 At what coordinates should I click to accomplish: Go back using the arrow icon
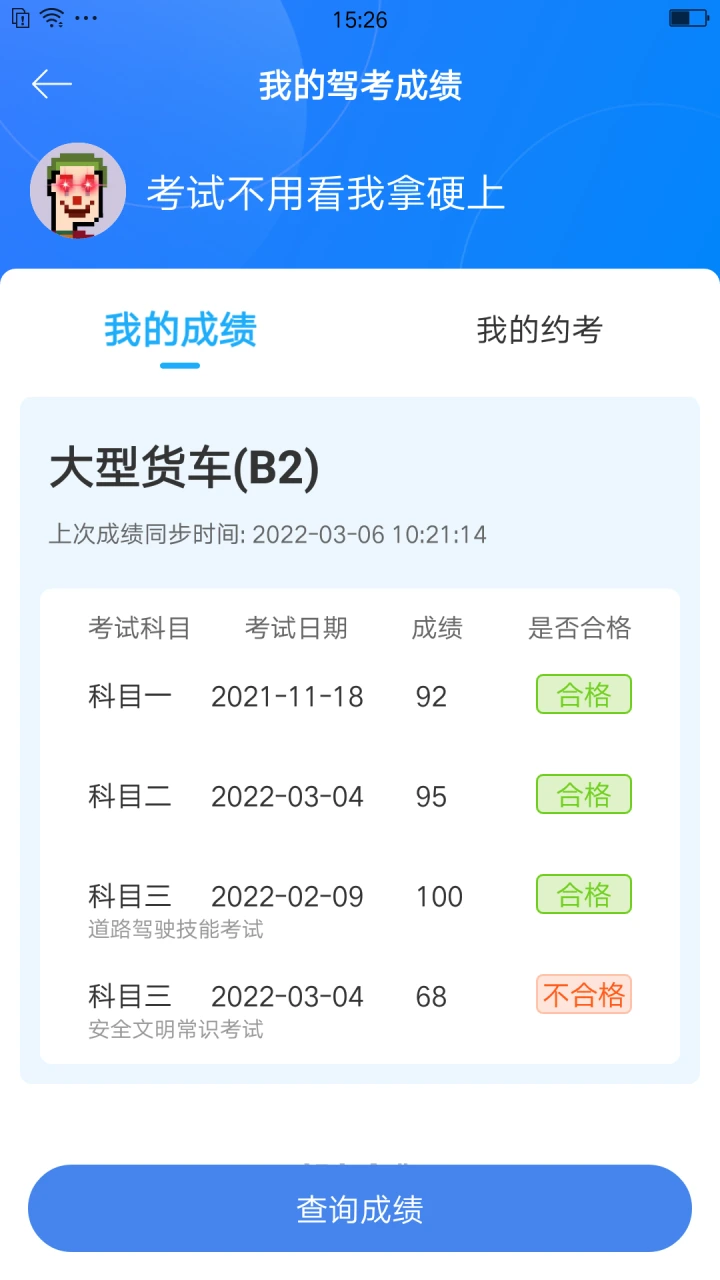[52, 85]
